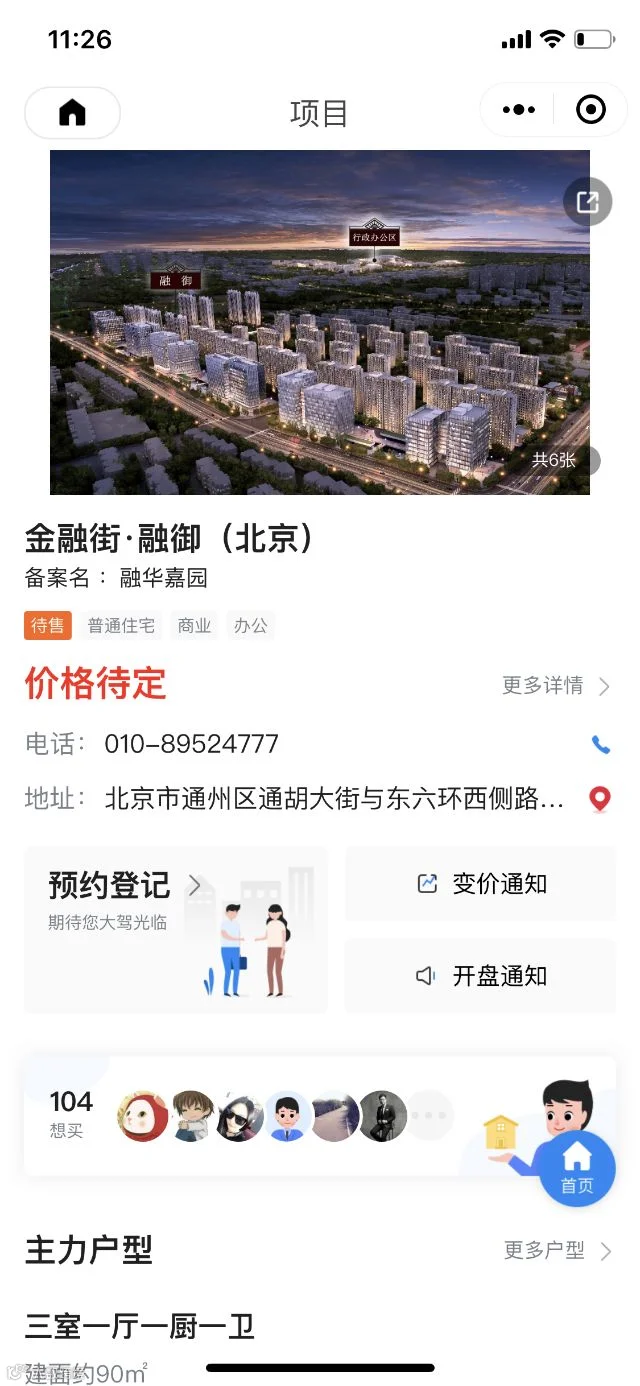Share the project via the share icon
Viewport: 640px width, 1386px height.
coord(588,203)
